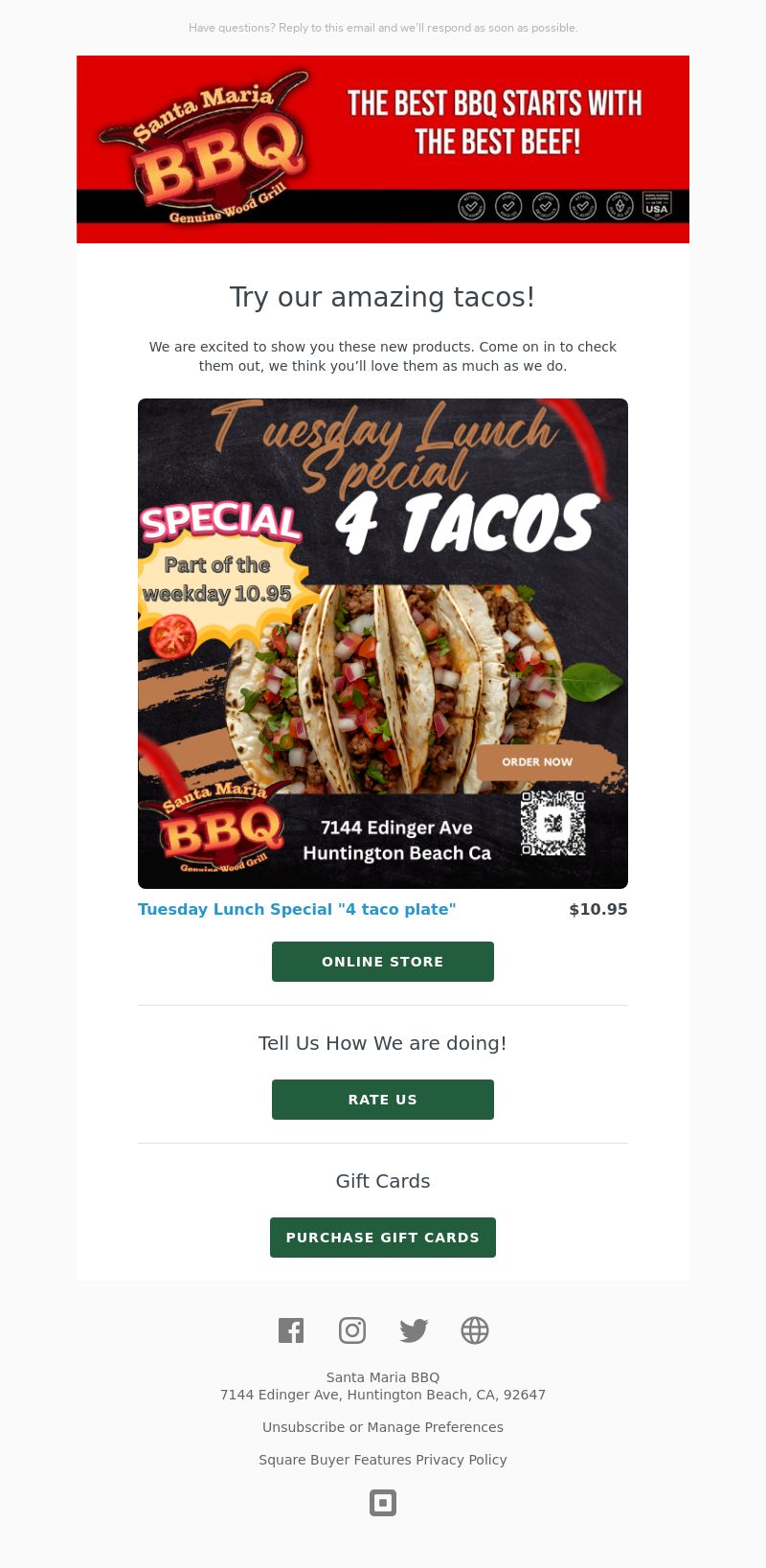The width and height of the screenshot is (766, 1568).
Task: Open the website globe icon
Action: pyautogui.click(x=475, y=1330)
